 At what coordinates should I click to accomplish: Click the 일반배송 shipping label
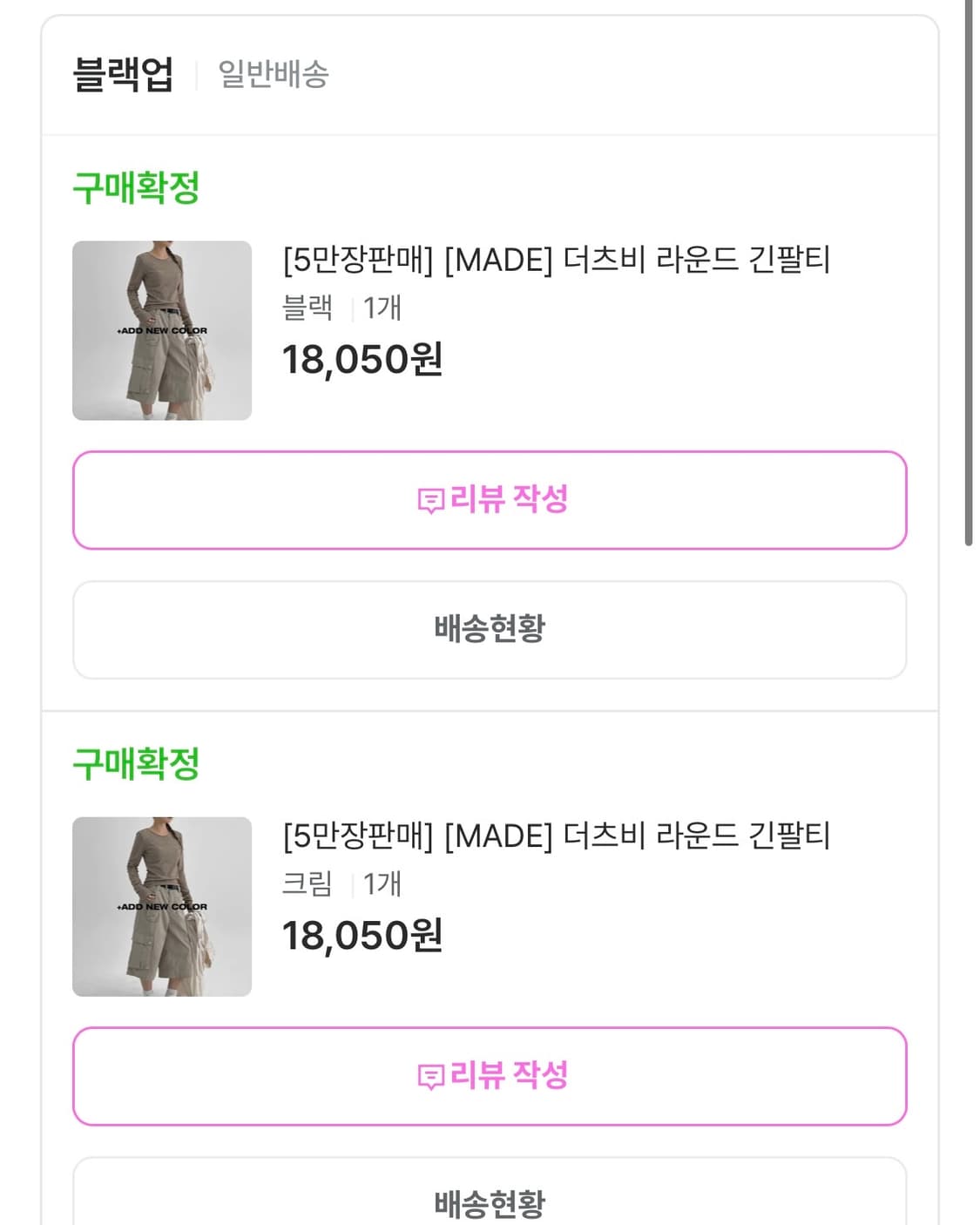pyautogui.click(x=270, y=77)
